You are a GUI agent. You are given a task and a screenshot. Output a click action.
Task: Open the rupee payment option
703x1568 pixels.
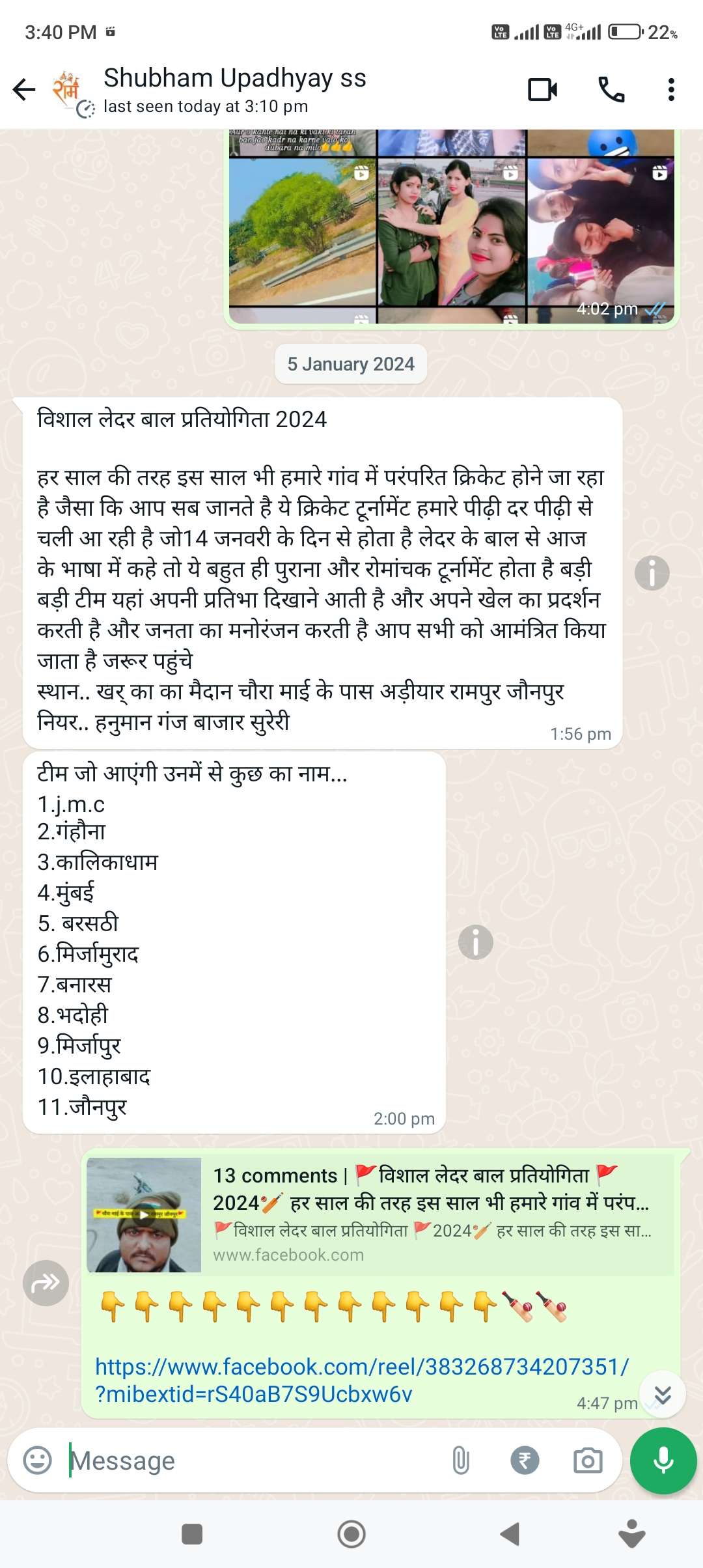point(525,1461)
